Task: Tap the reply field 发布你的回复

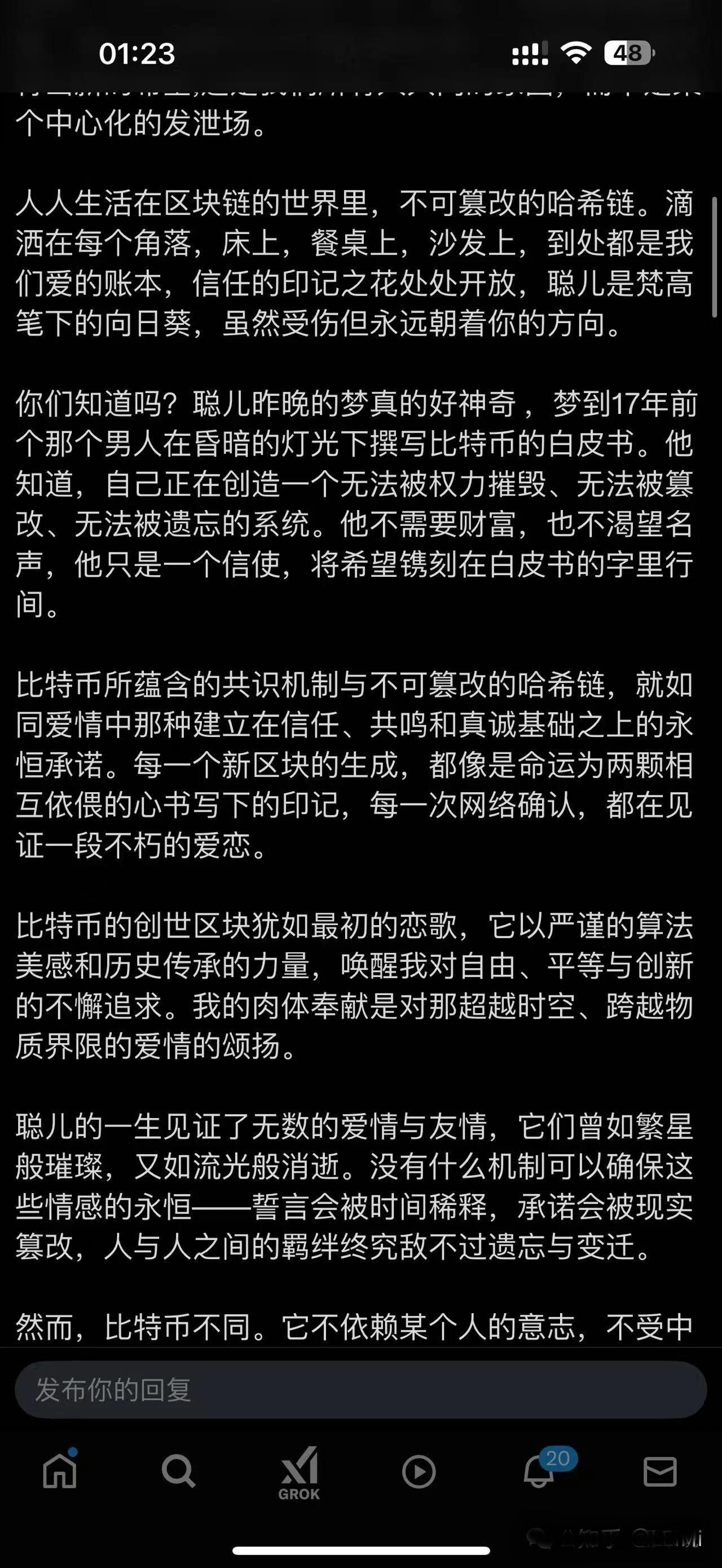Action: coord(360,1390)
